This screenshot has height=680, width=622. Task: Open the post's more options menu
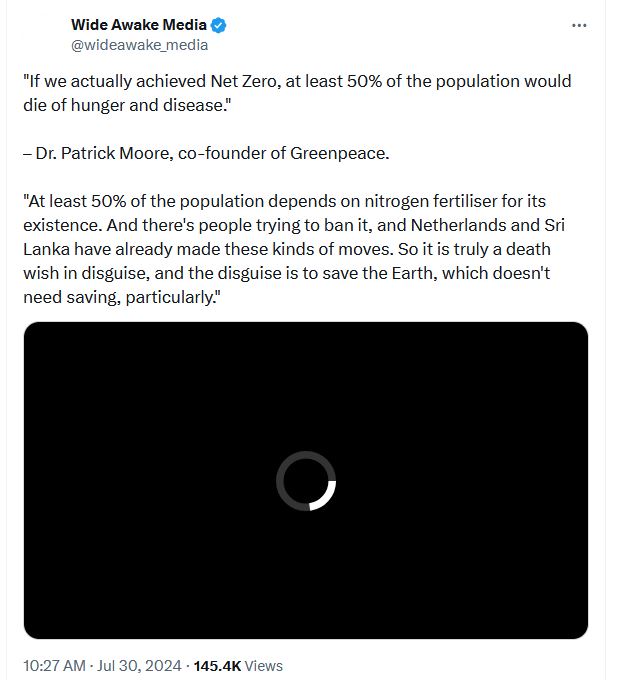[579, 25]
